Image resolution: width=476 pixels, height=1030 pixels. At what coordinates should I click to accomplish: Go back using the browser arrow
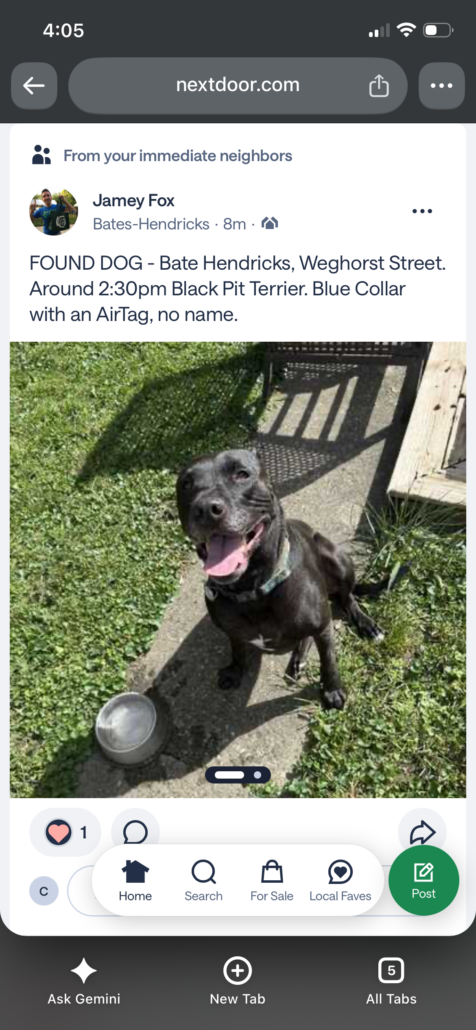pos(34,85)
